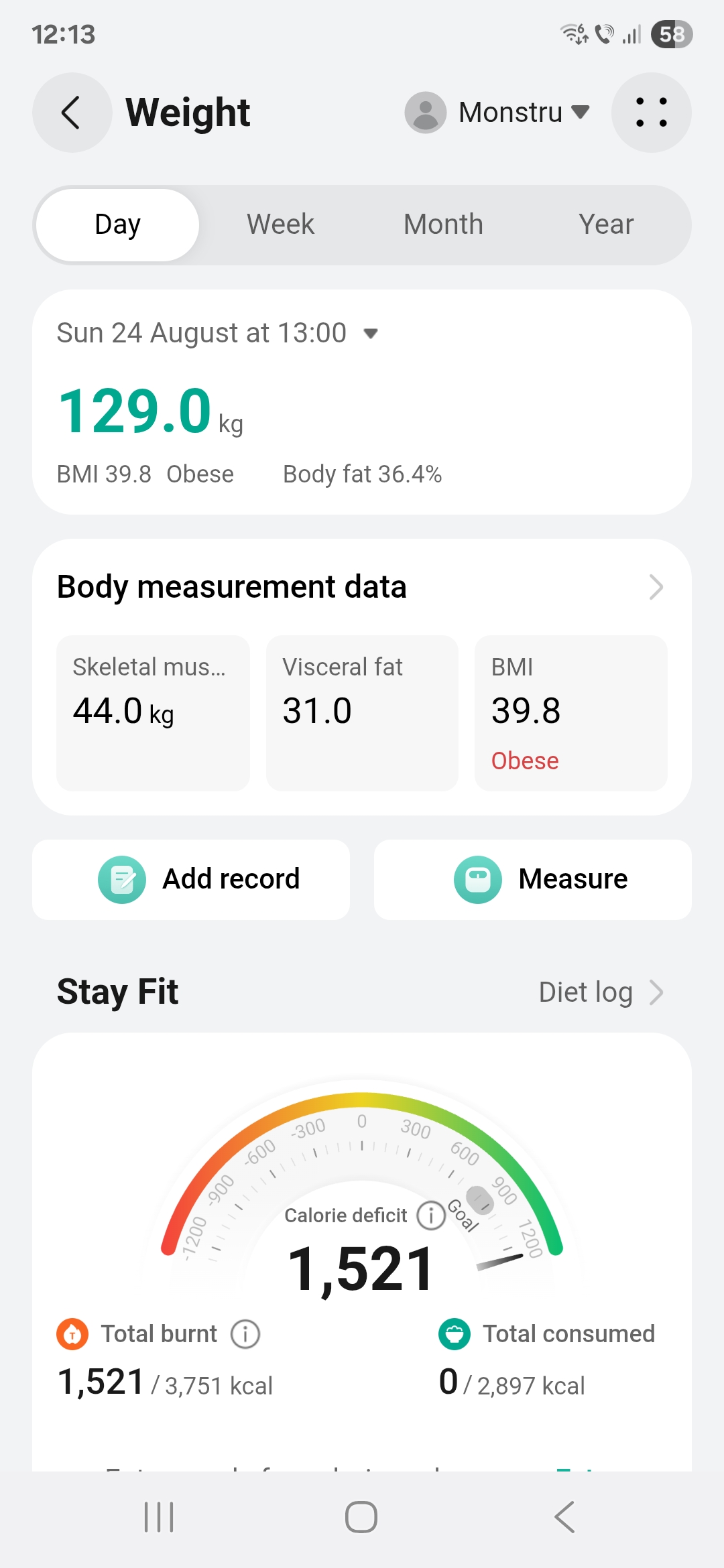
Task: Start a measurement with Measure button
Action: point(533,879)
